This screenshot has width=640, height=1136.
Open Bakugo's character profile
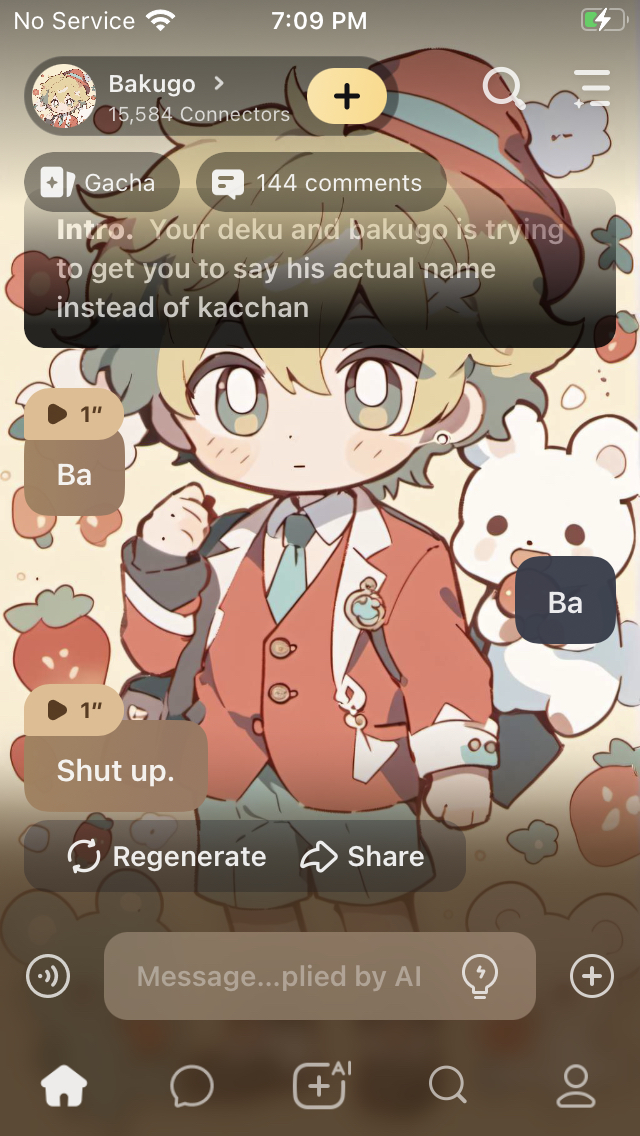(165, 96)
